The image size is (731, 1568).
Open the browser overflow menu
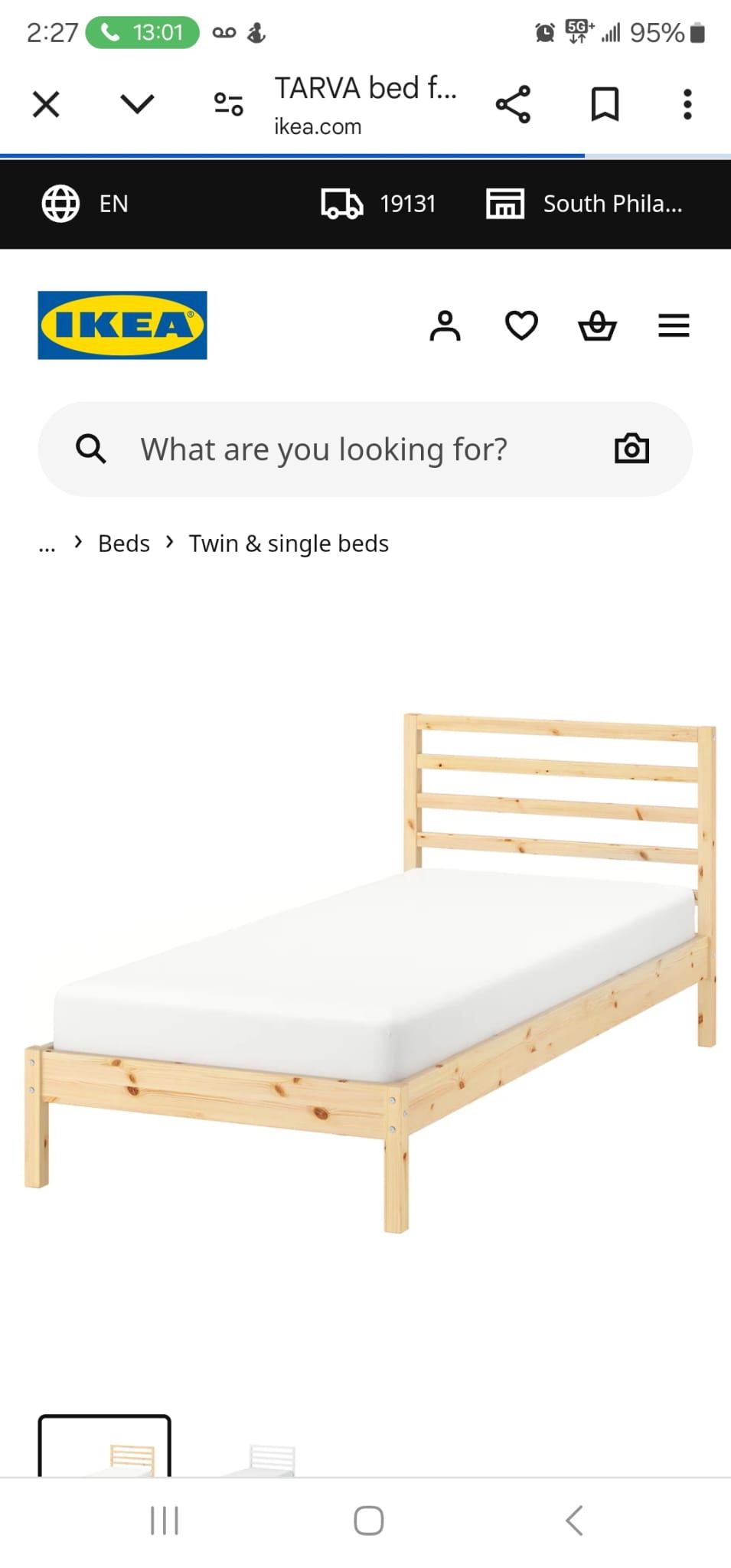687,104
